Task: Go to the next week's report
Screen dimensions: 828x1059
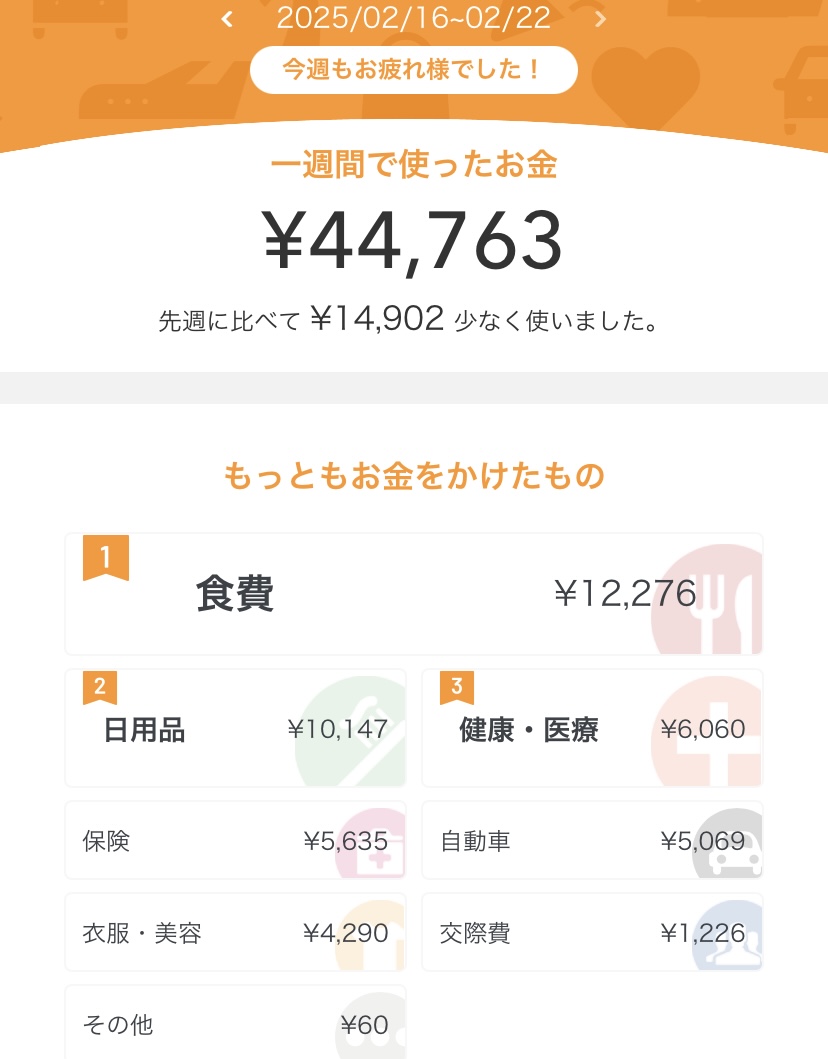Action: pyautogui.click(x=600, y=19)
